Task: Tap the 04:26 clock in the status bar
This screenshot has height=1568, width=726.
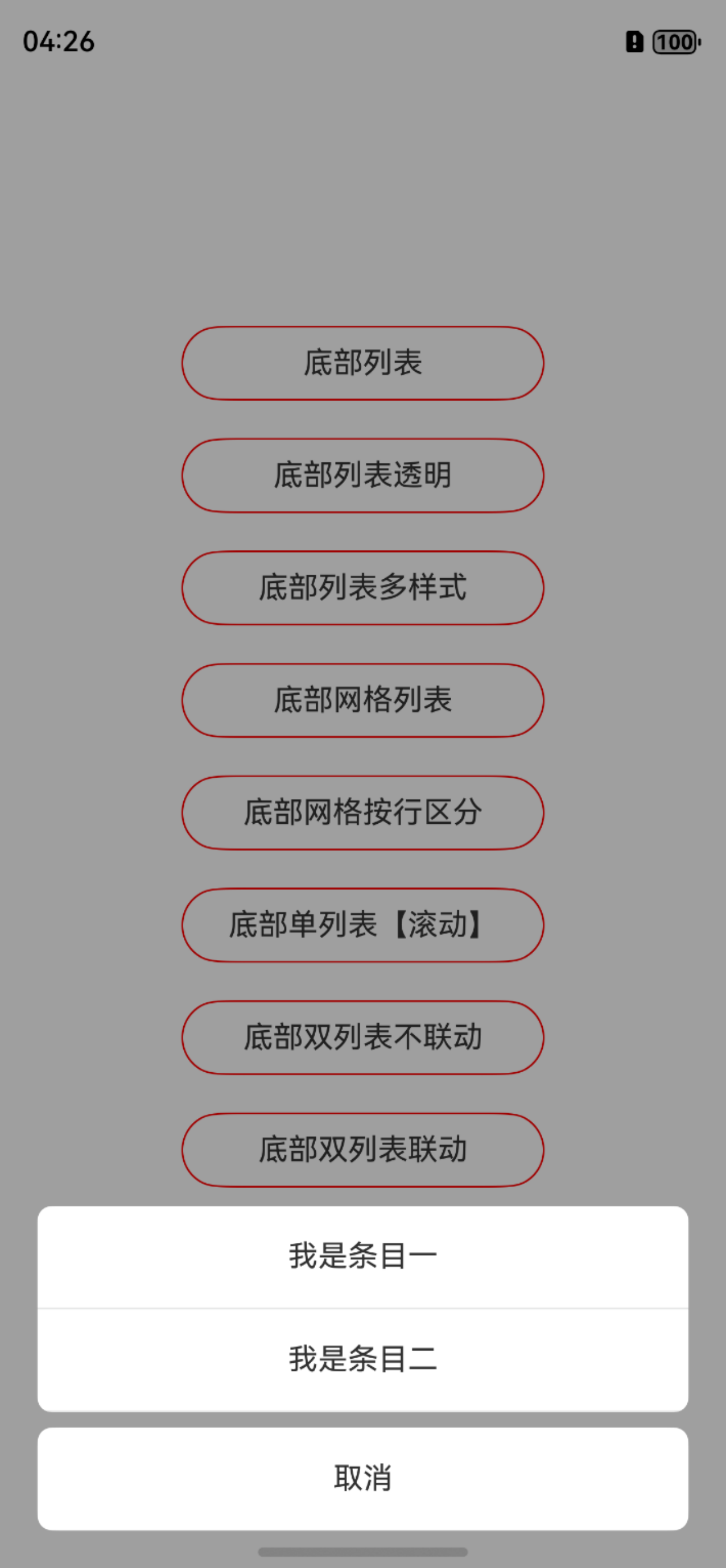Action: 58,42
